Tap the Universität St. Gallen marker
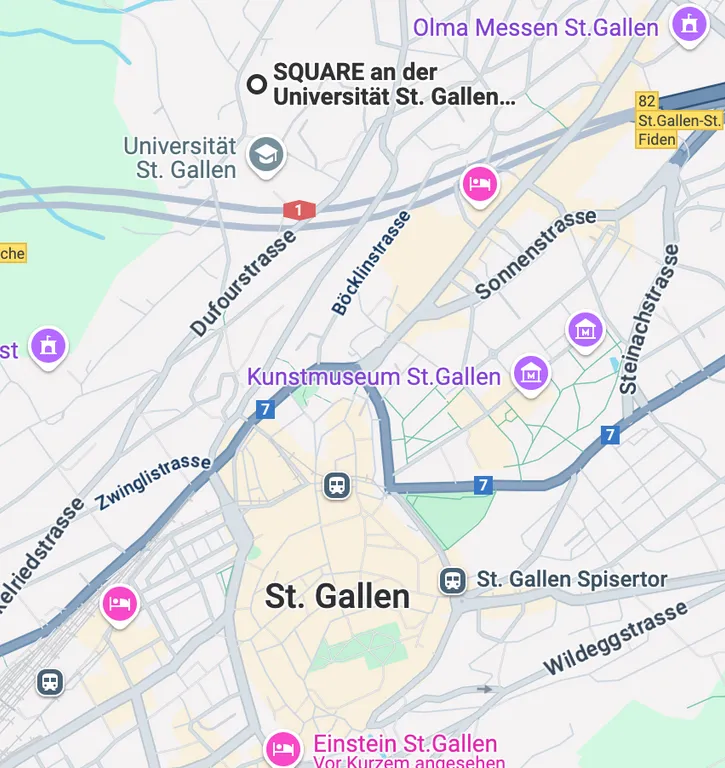This screenshot has height=768, width=725. click(267, 154)
